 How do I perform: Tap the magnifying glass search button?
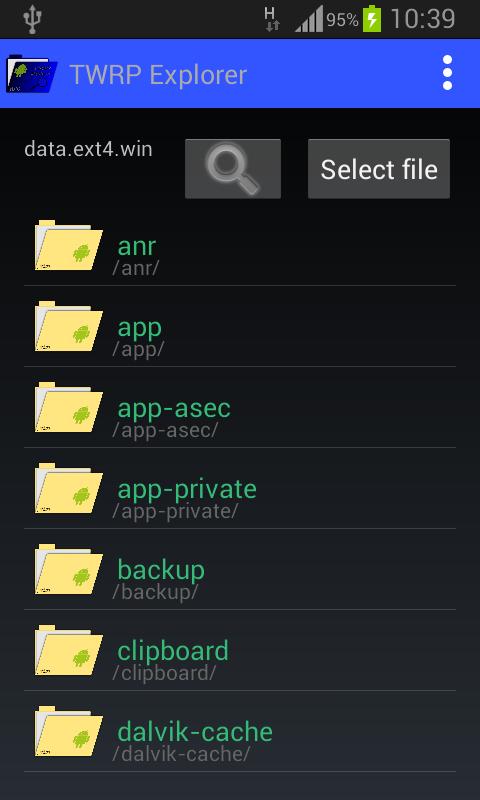click(233, 169)
